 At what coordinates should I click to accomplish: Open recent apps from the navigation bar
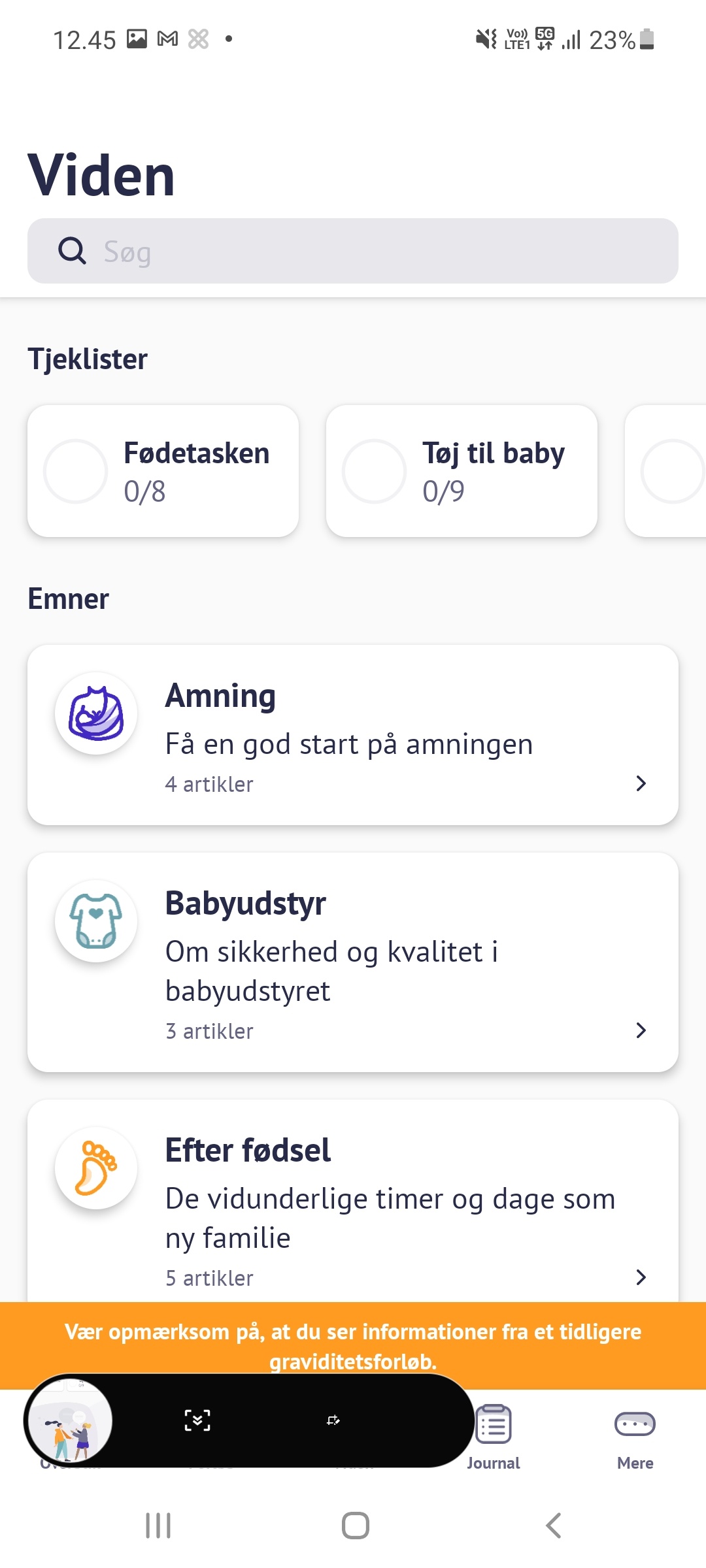[x=158, y=1526]
